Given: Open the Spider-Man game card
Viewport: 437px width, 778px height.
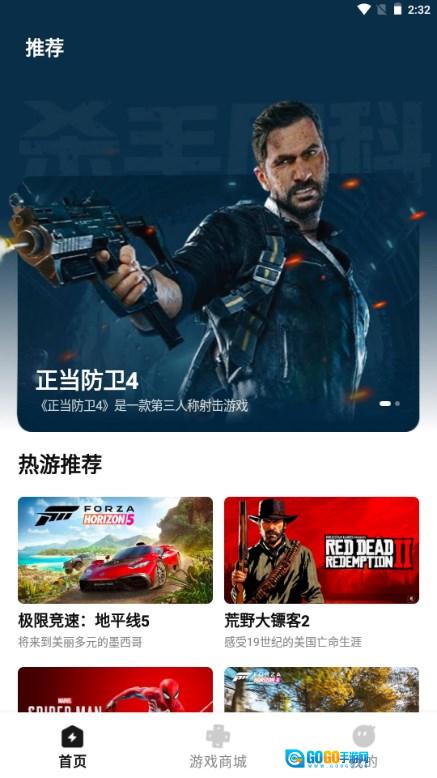Looking at the screenshot, I should [116, 690].
